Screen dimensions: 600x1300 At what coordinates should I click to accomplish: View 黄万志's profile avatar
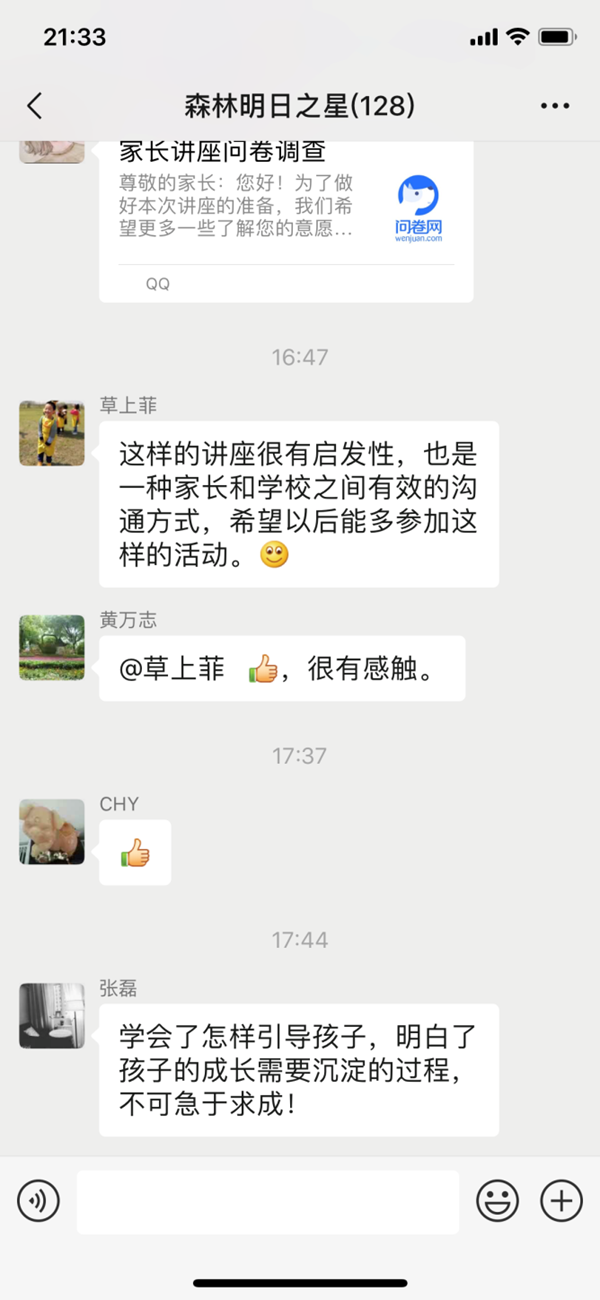coord(52,647)
